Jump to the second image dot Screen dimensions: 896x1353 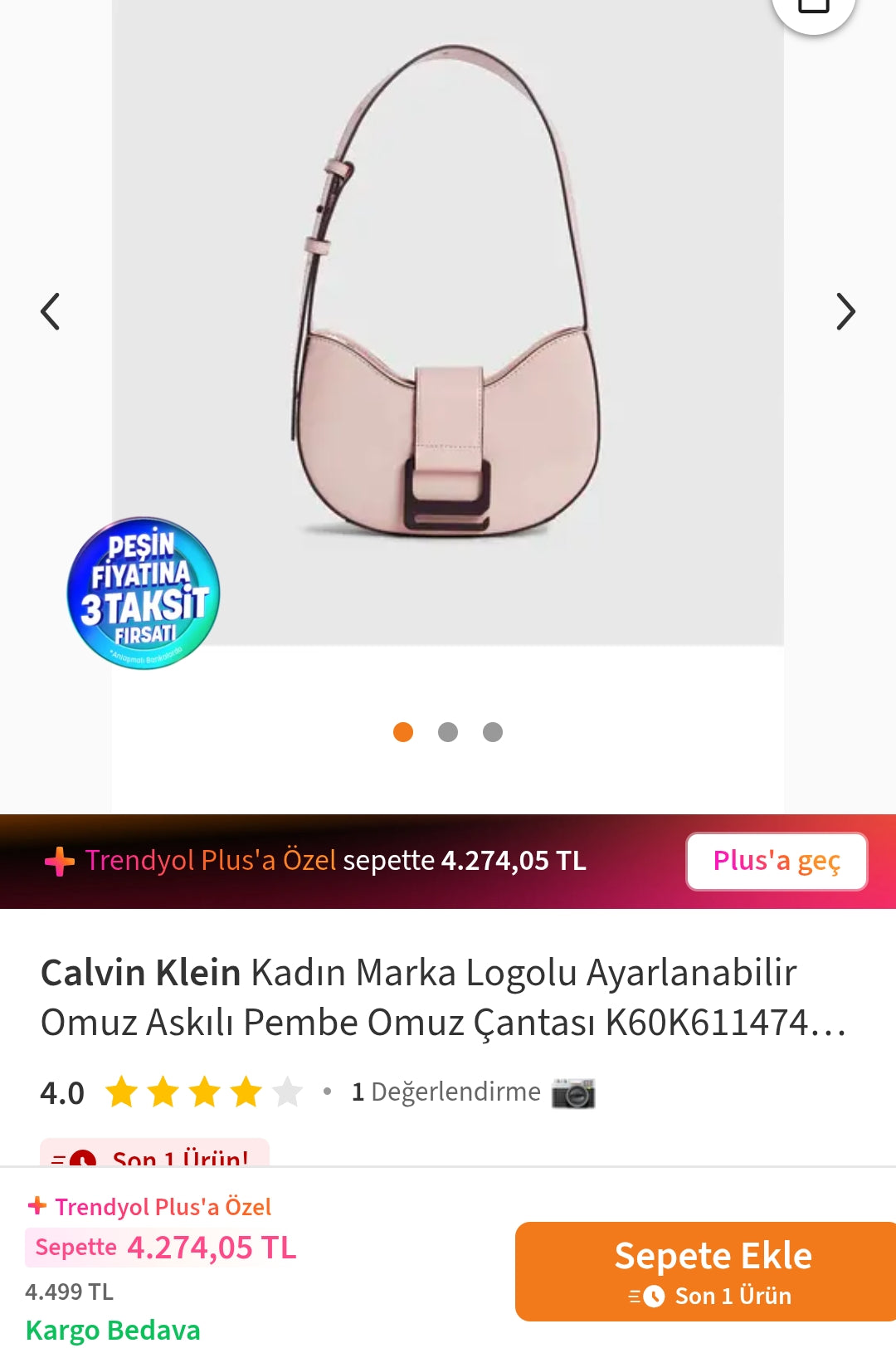(x=448, y=732)
